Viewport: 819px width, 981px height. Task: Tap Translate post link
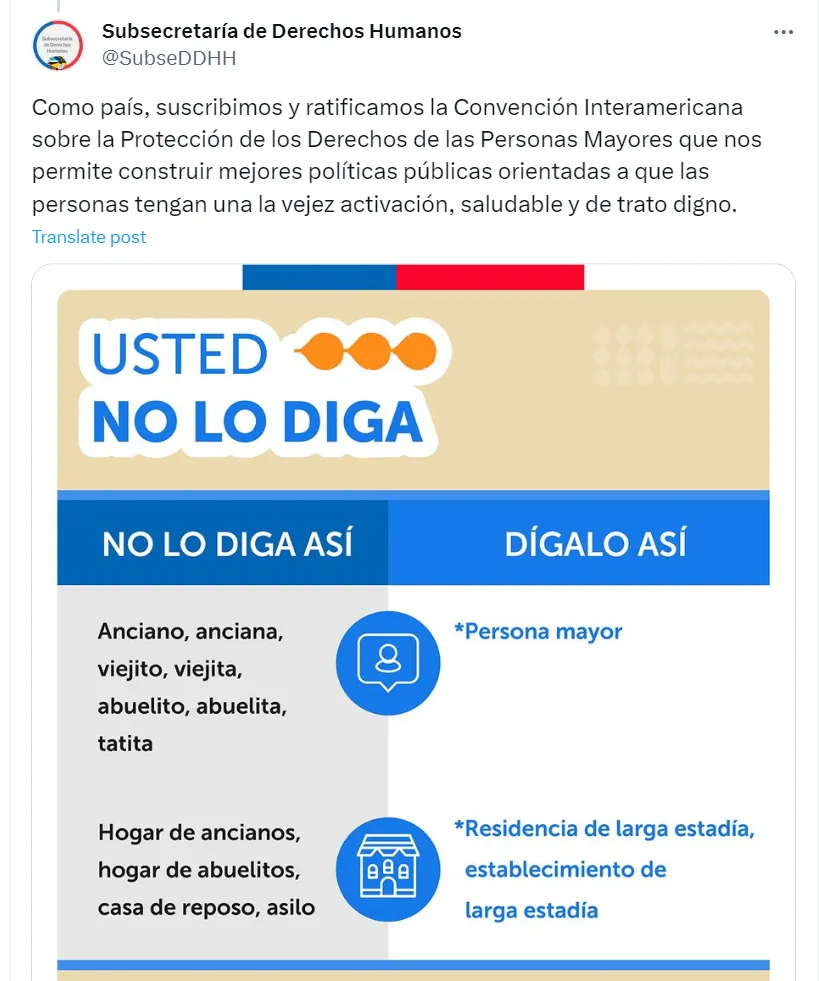89,237
